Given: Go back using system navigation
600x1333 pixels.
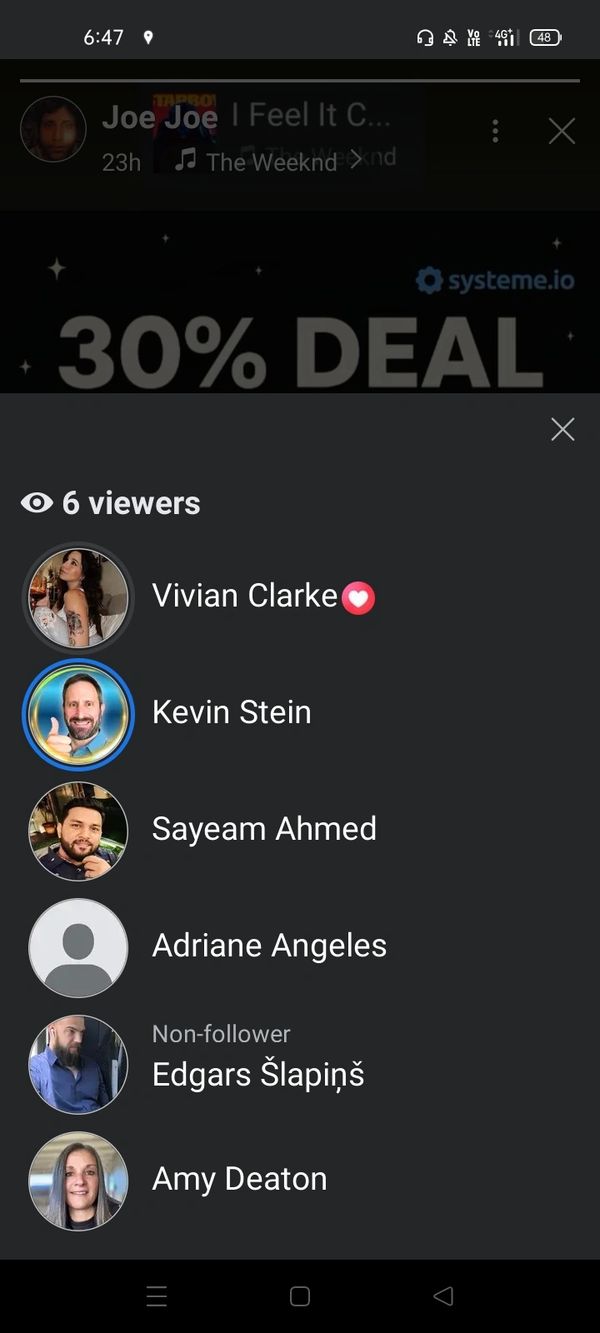Looking at the screenshot, I should [x=443, y=1297].
